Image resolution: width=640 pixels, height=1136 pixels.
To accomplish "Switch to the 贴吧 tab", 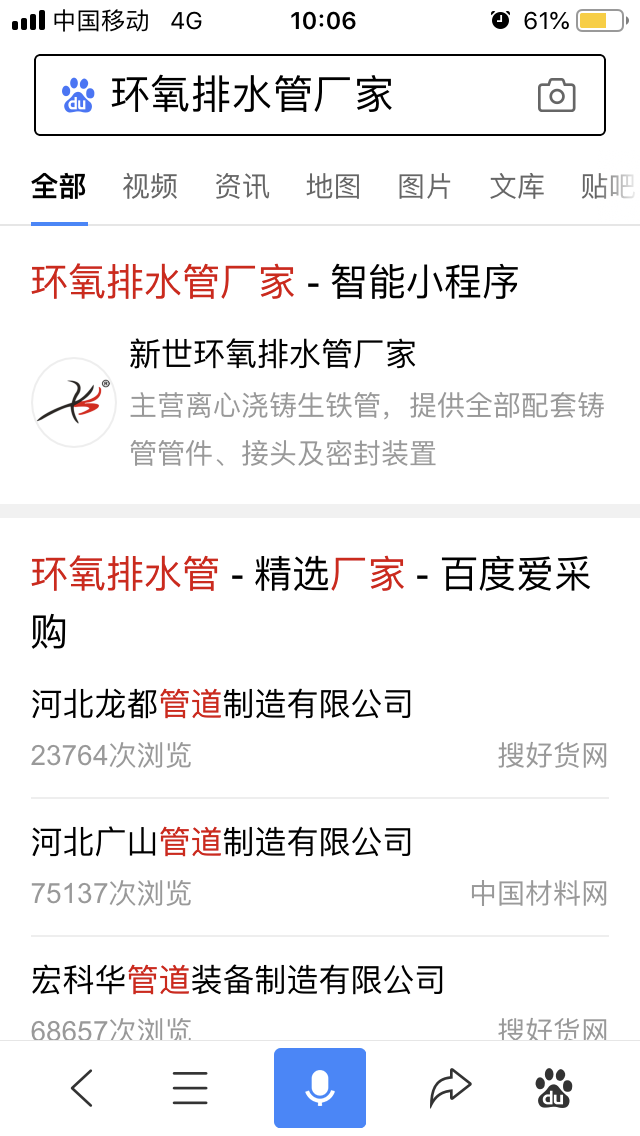I will tap(606, 186).
